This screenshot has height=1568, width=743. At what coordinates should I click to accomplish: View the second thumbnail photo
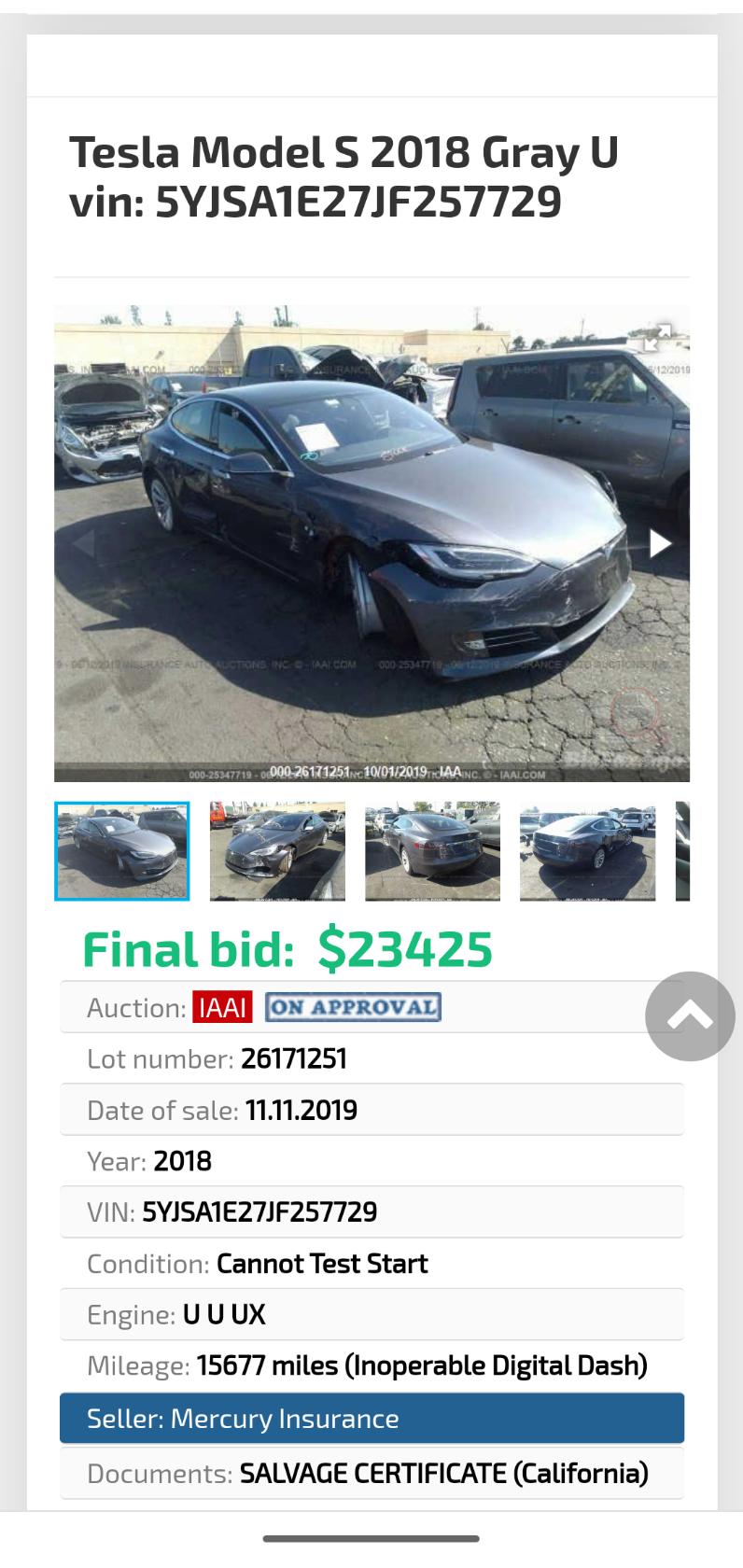277,851
